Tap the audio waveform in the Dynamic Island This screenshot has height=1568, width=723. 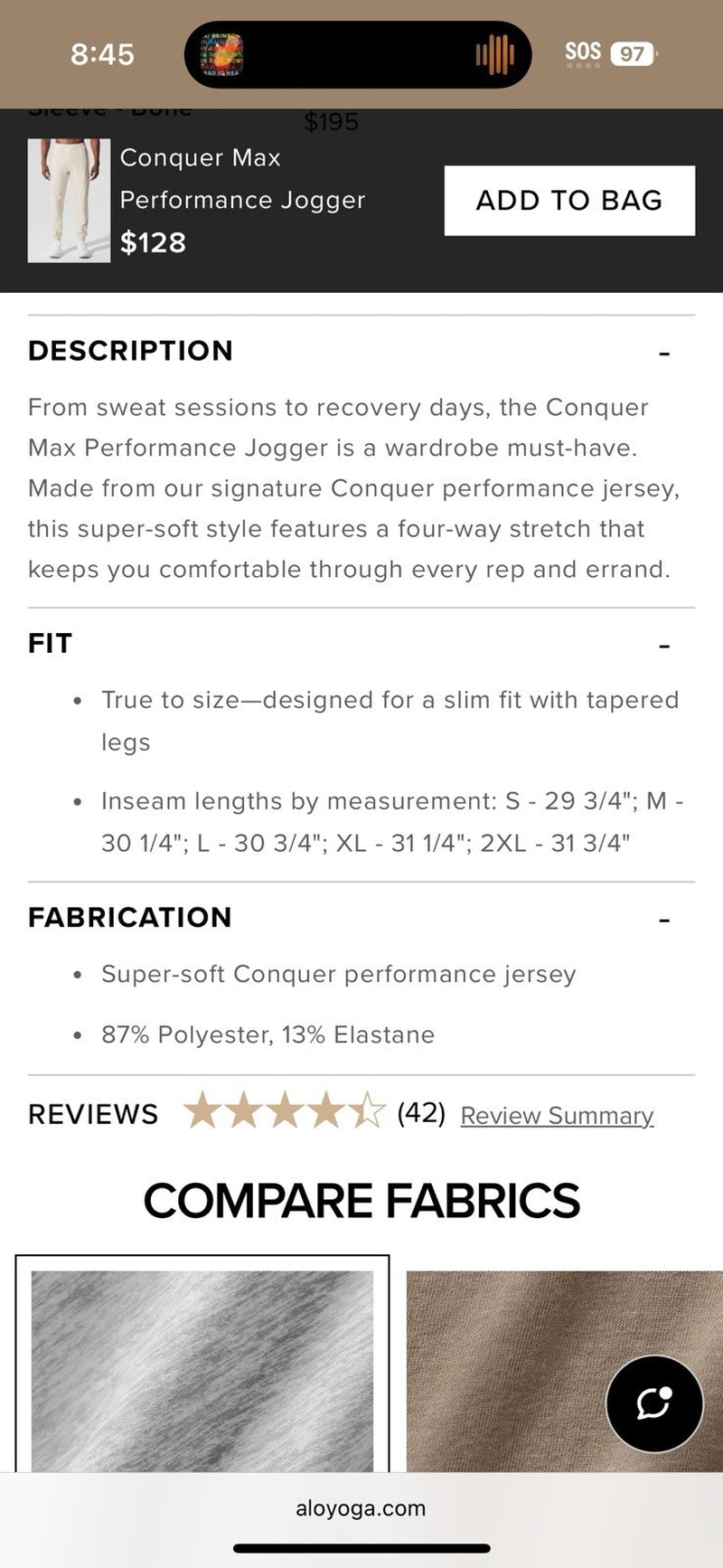(x=495, y=54)
